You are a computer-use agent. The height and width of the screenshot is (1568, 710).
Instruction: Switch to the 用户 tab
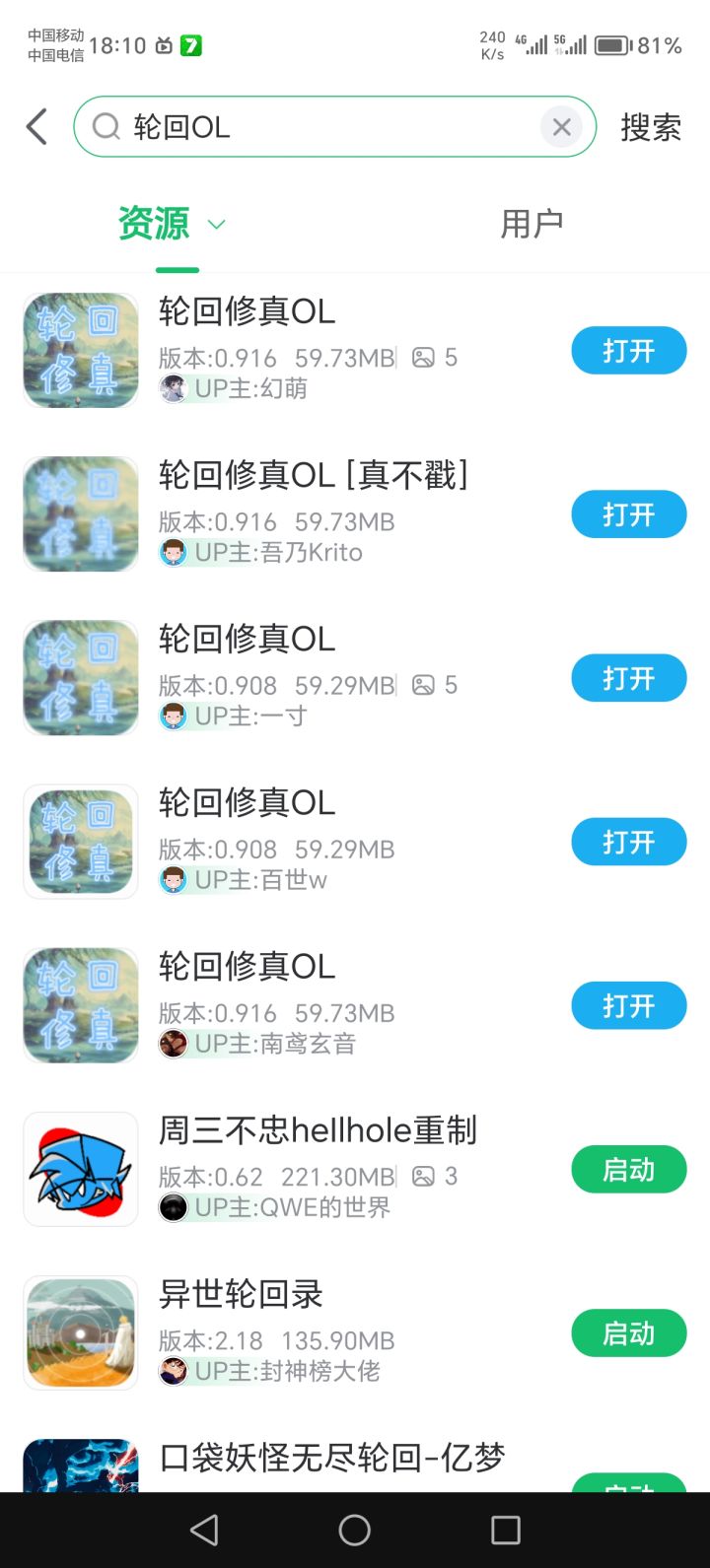tap(533, 223)
